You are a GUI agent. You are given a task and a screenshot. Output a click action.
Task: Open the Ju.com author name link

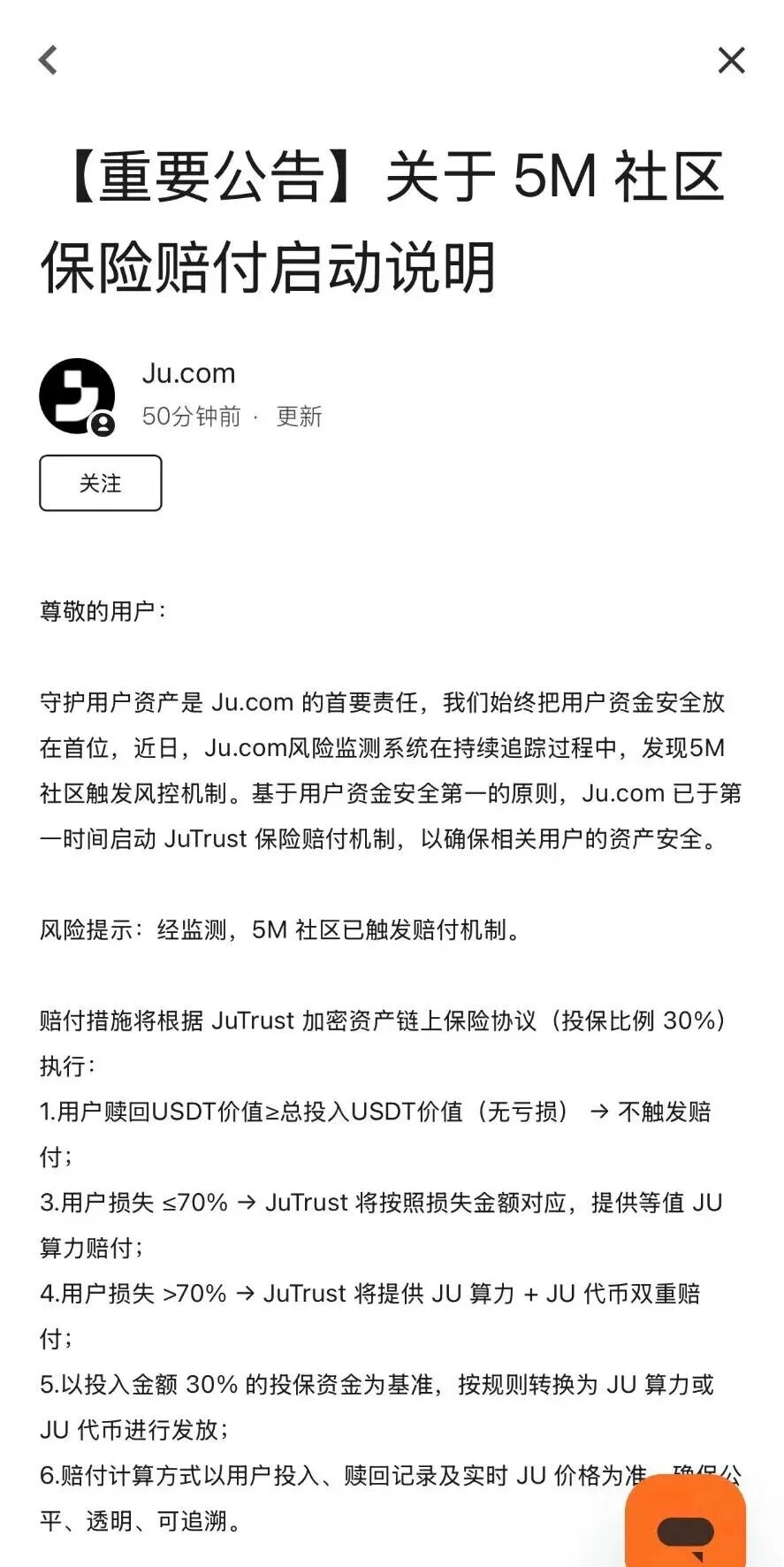point(188,373)
